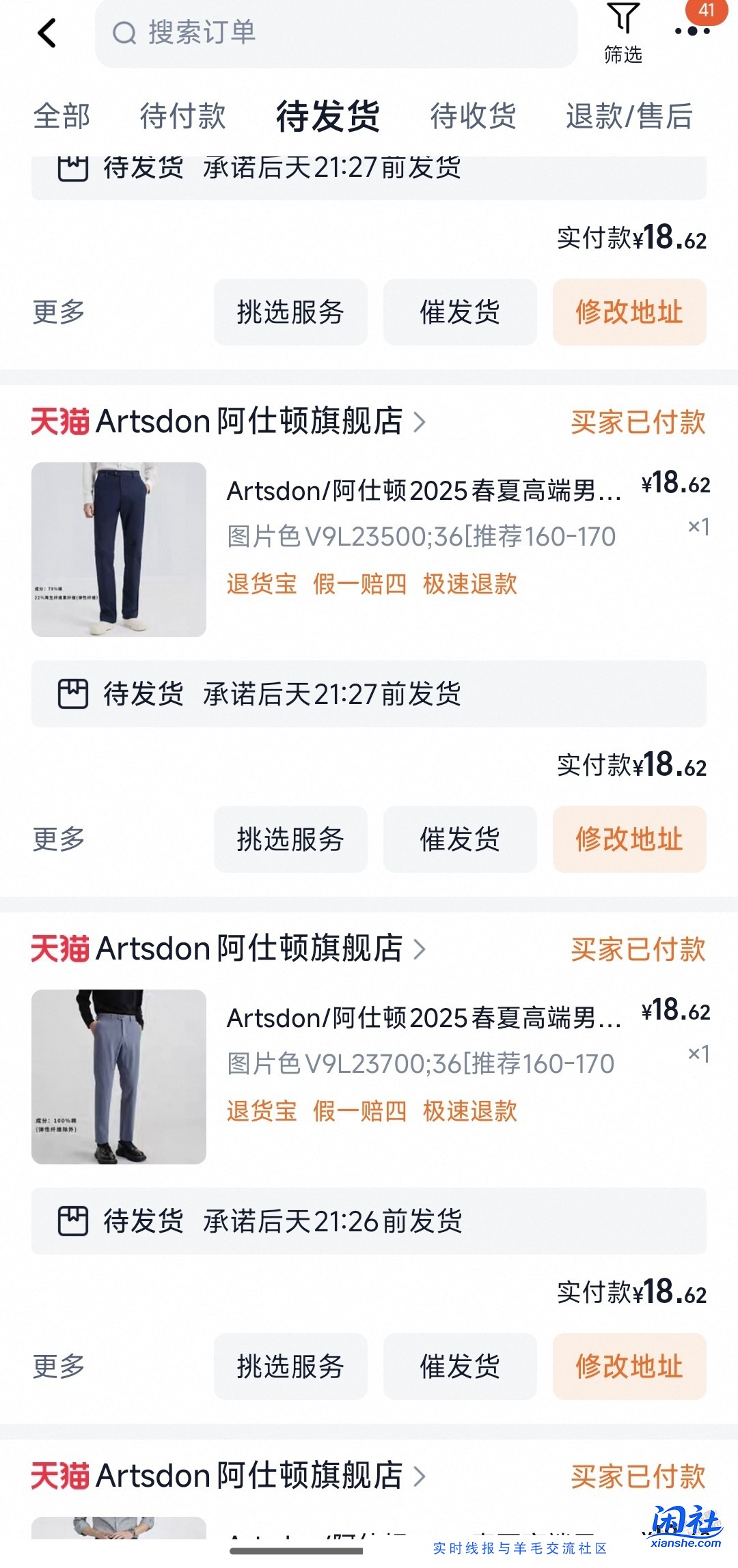The width and height of the screenshot is (738, 1568).
Task: Expand 更多 options under first order
Action: [58, 311]
